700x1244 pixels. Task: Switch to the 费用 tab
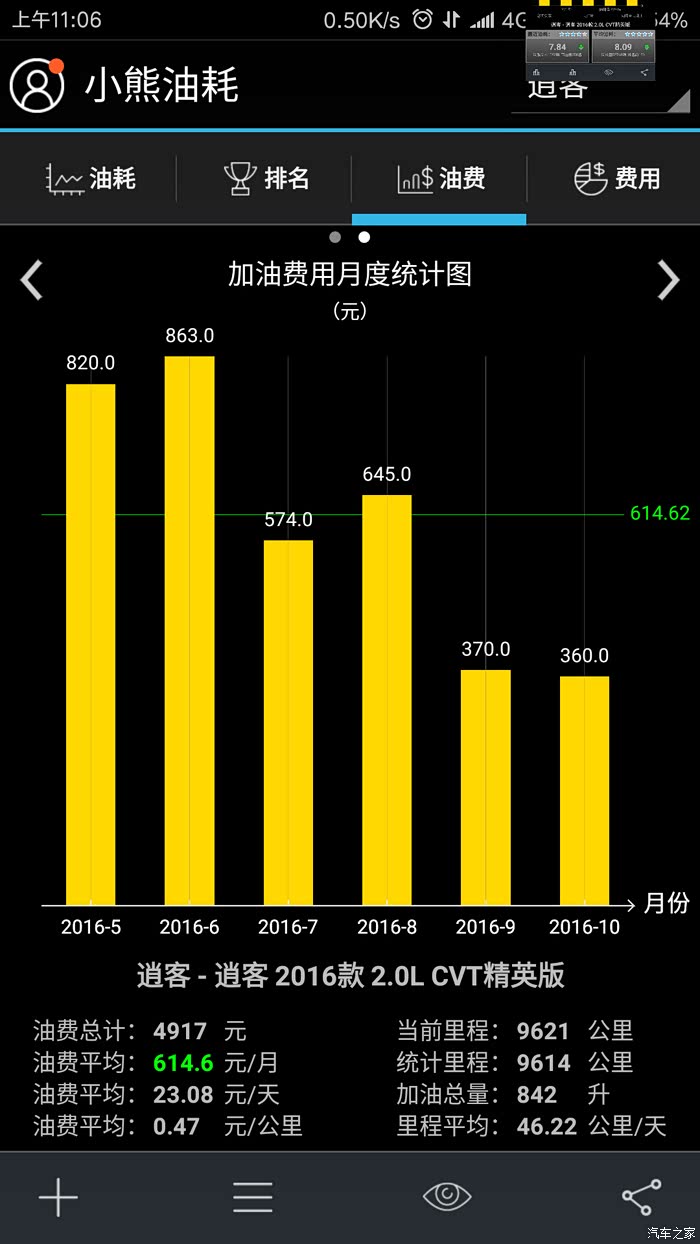tap(616, 179)
